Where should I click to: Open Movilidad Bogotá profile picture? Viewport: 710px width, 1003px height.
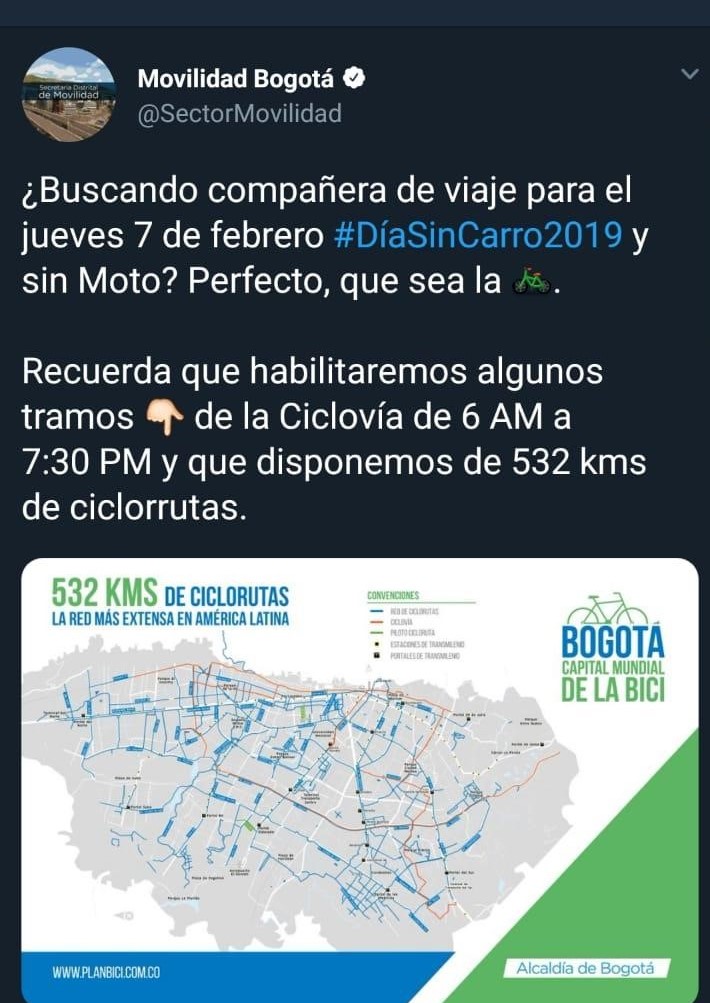coord(68,95)
